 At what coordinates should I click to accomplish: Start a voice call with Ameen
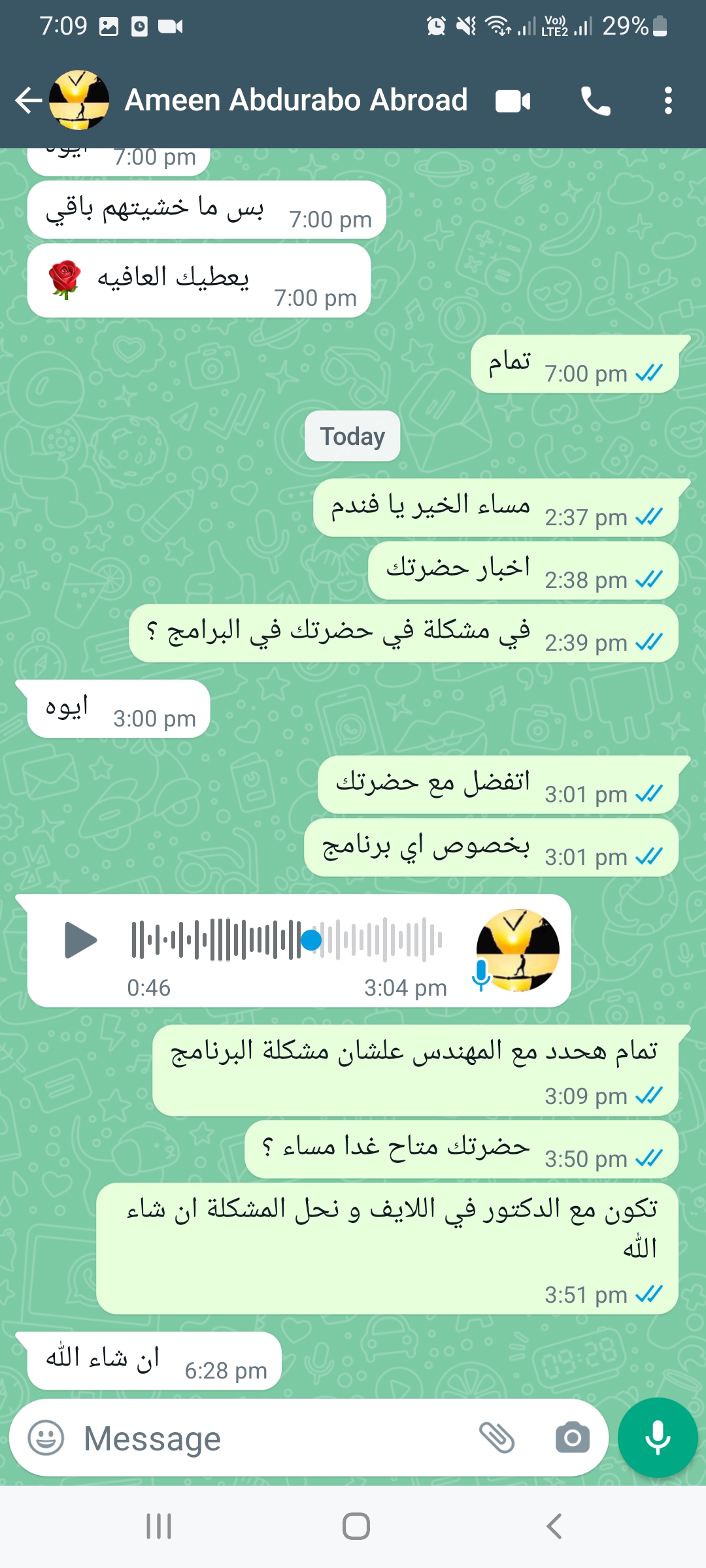click(x=596, y=101)
